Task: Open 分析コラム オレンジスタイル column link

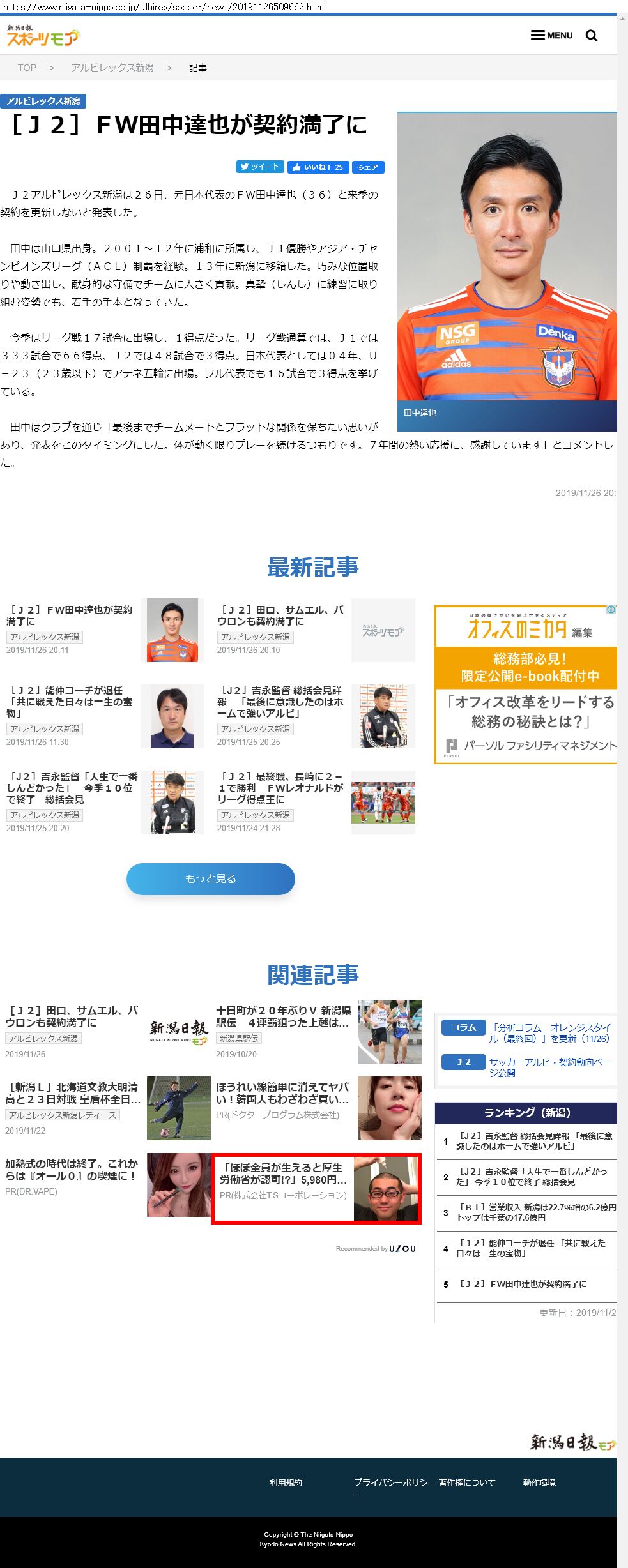Action: tap(549, 1033)
